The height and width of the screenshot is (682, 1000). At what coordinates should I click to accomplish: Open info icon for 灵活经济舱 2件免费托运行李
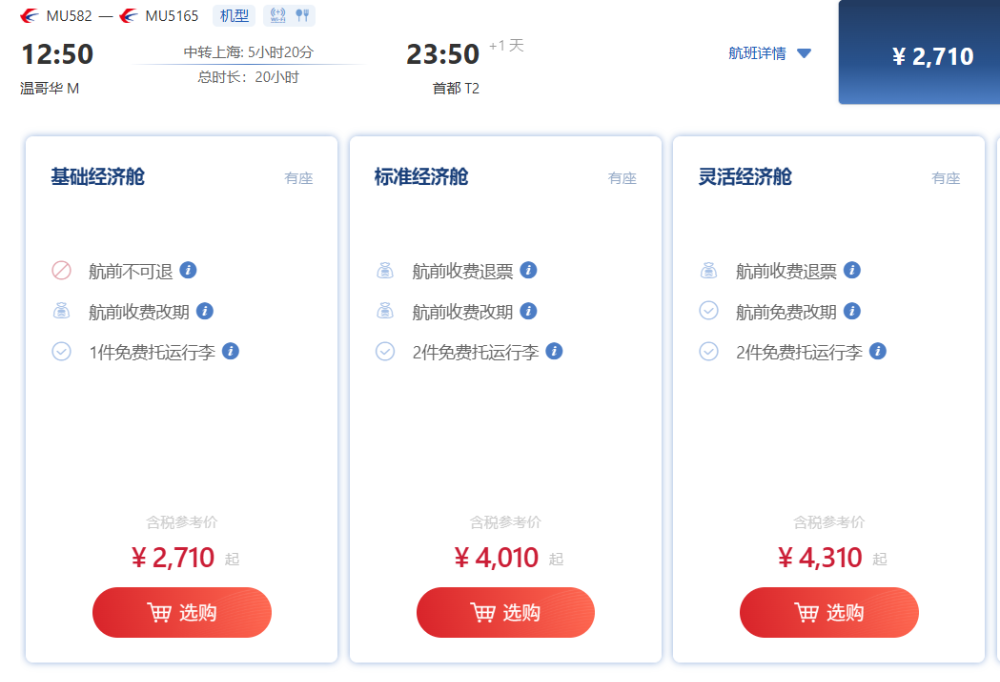coord(878,352)
